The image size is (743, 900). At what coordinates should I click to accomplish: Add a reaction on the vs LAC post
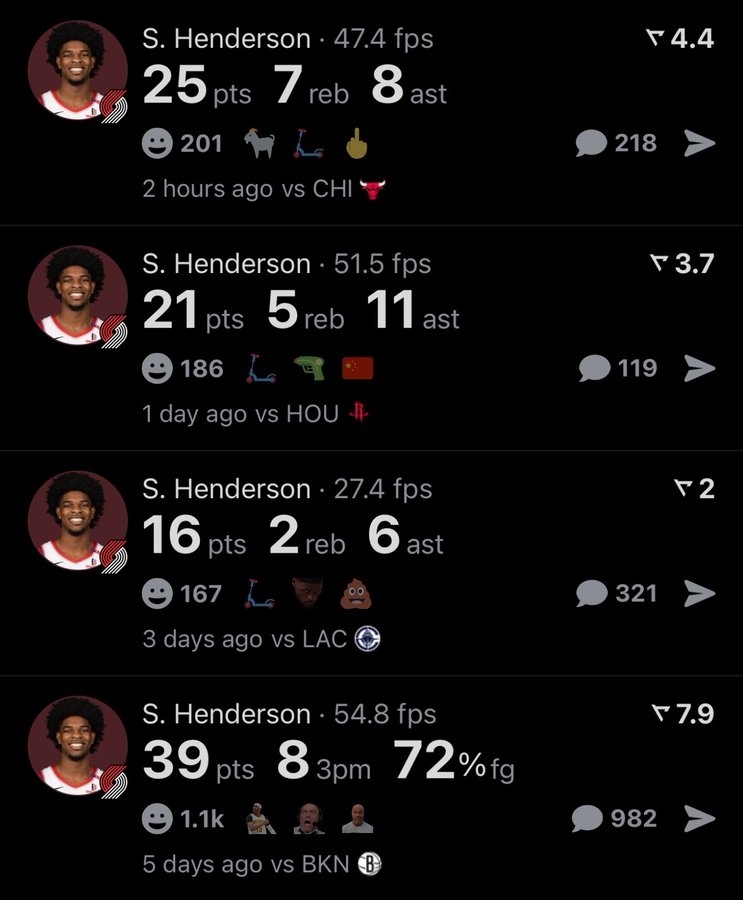157,594
